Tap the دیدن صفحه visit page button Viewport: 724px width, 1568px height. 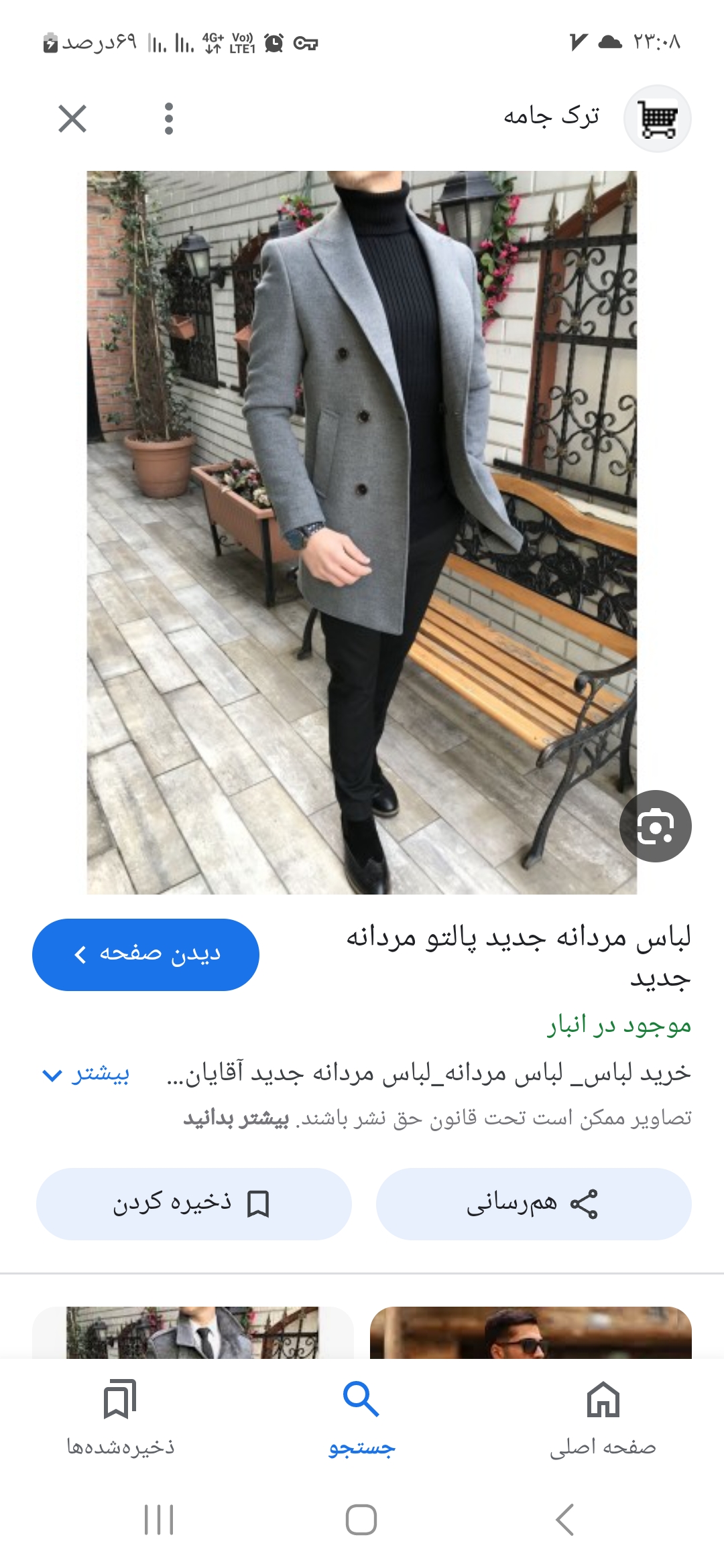click(145, 954)
